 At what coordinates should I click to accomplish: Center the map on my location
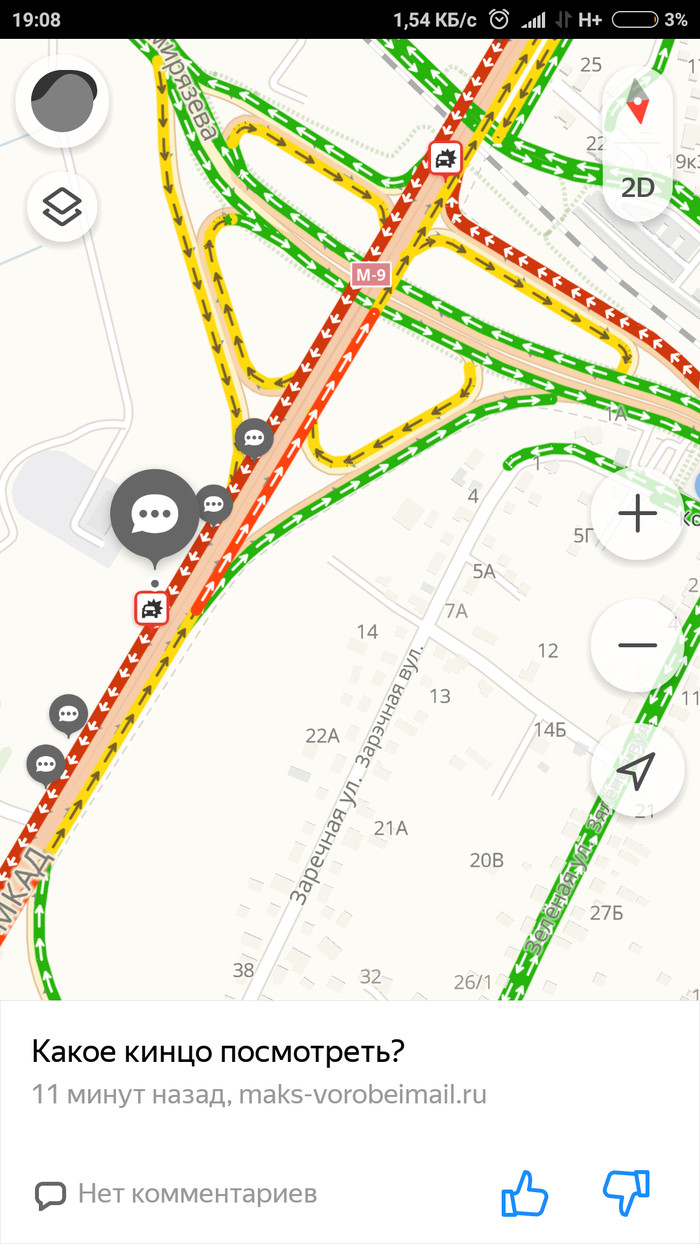637,769
